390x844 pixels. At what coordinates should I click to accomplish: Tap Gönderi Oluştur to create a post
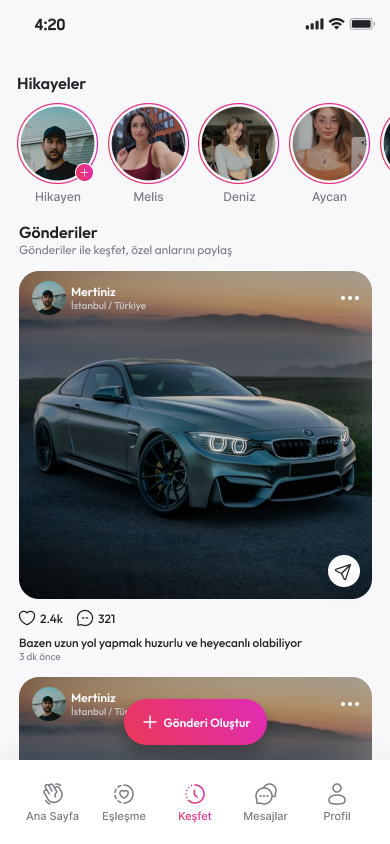195,722
